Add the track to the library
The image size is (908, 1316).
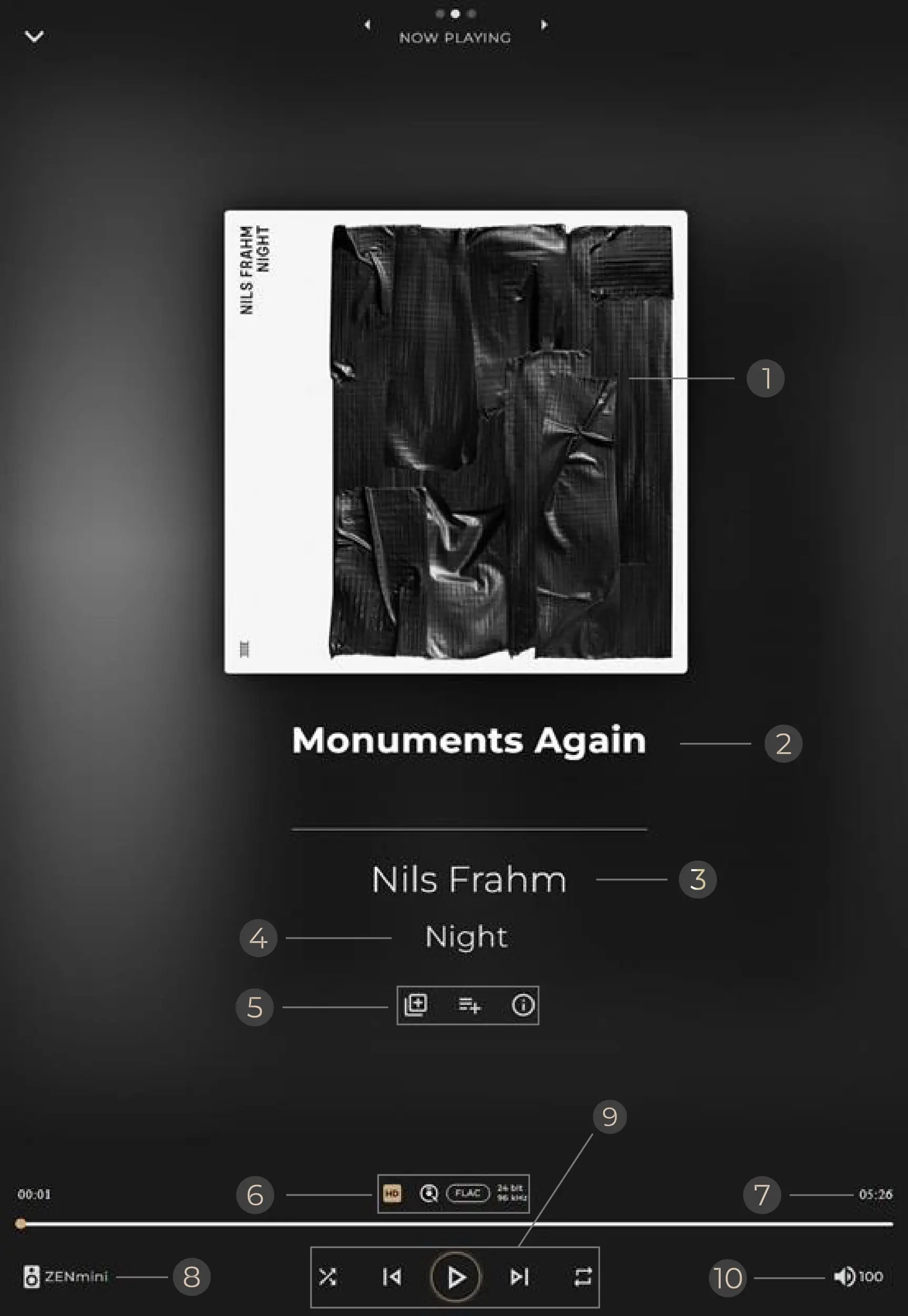(415, 1005)
